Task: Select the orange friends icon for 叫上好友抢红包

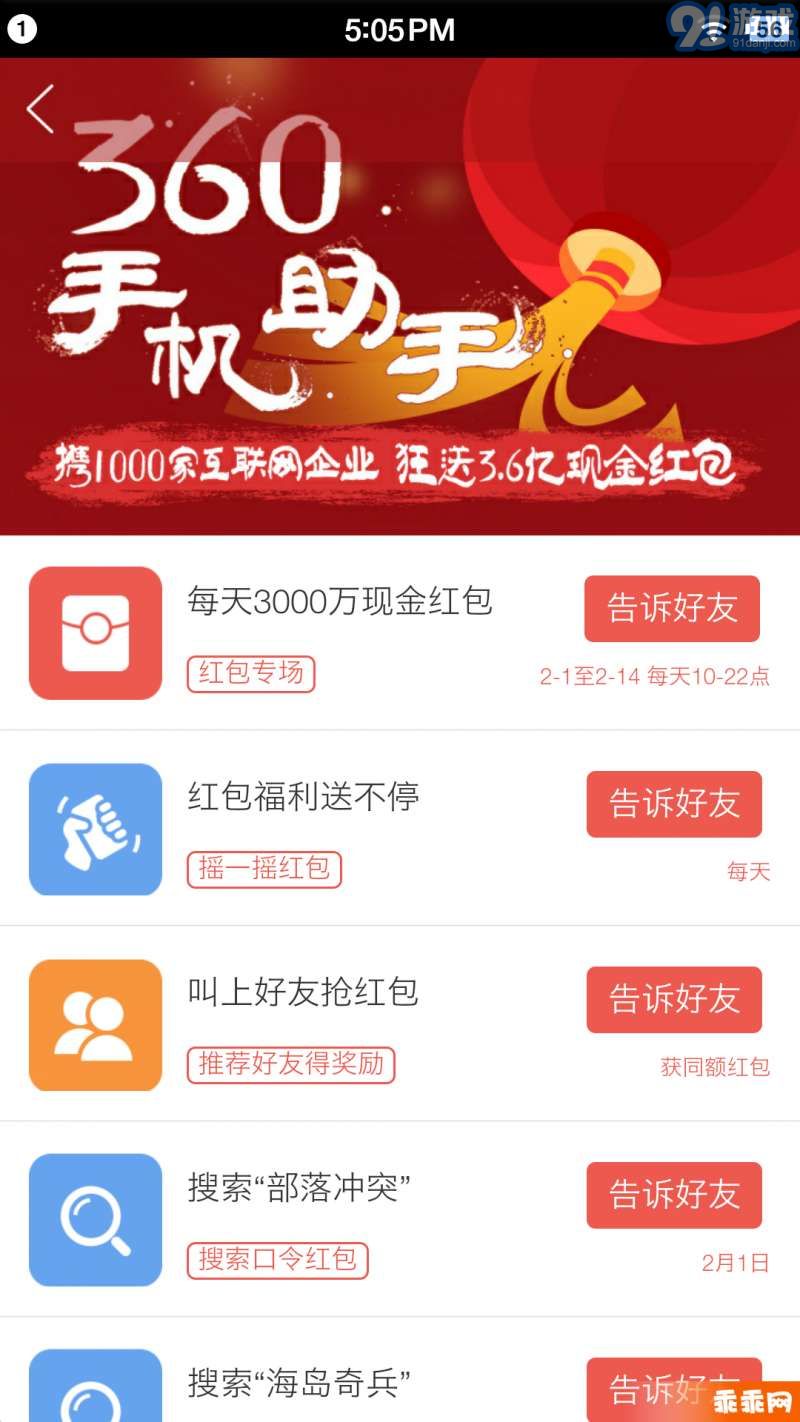Action: coord(95,1024)
